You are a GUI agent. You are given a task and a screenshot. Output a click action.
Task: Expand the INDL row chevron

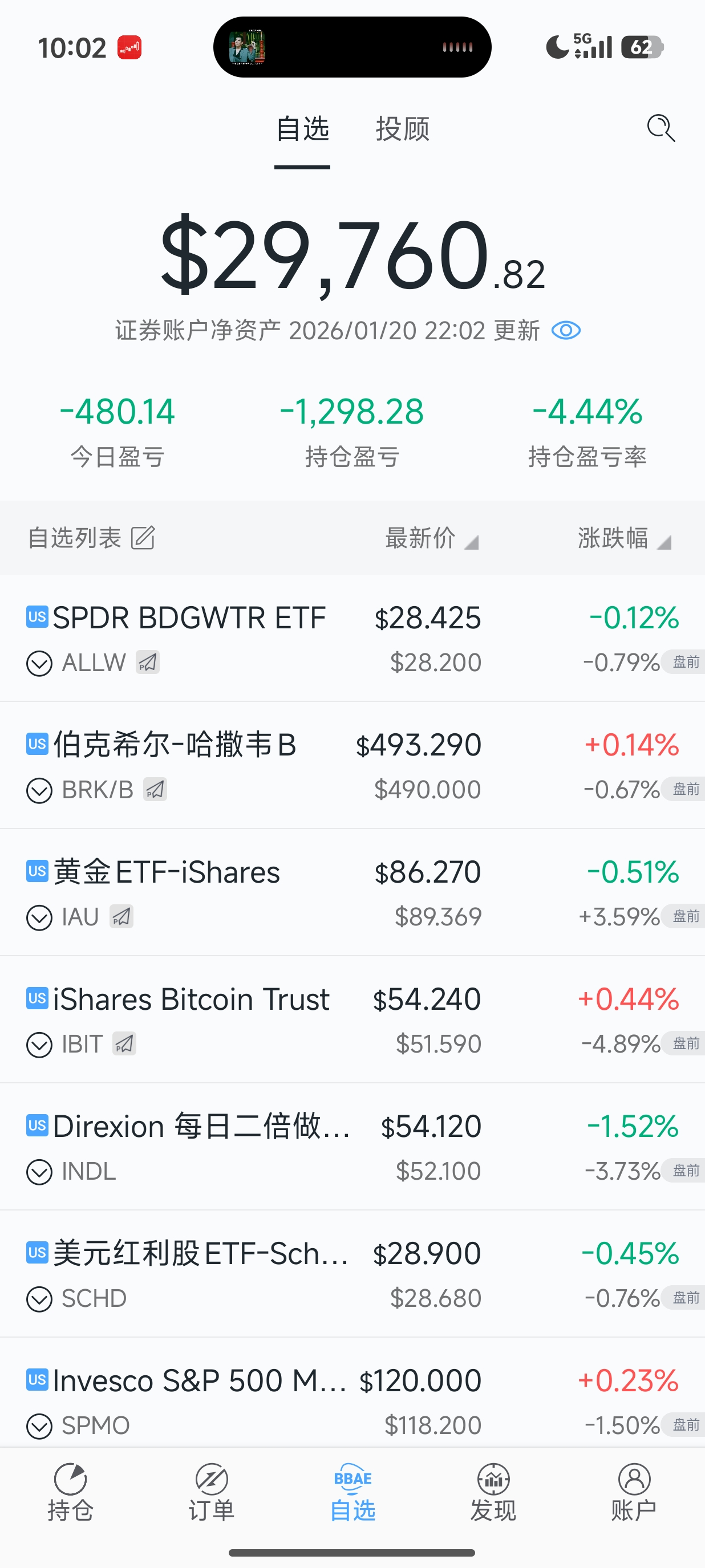(x=39, y=1172)
